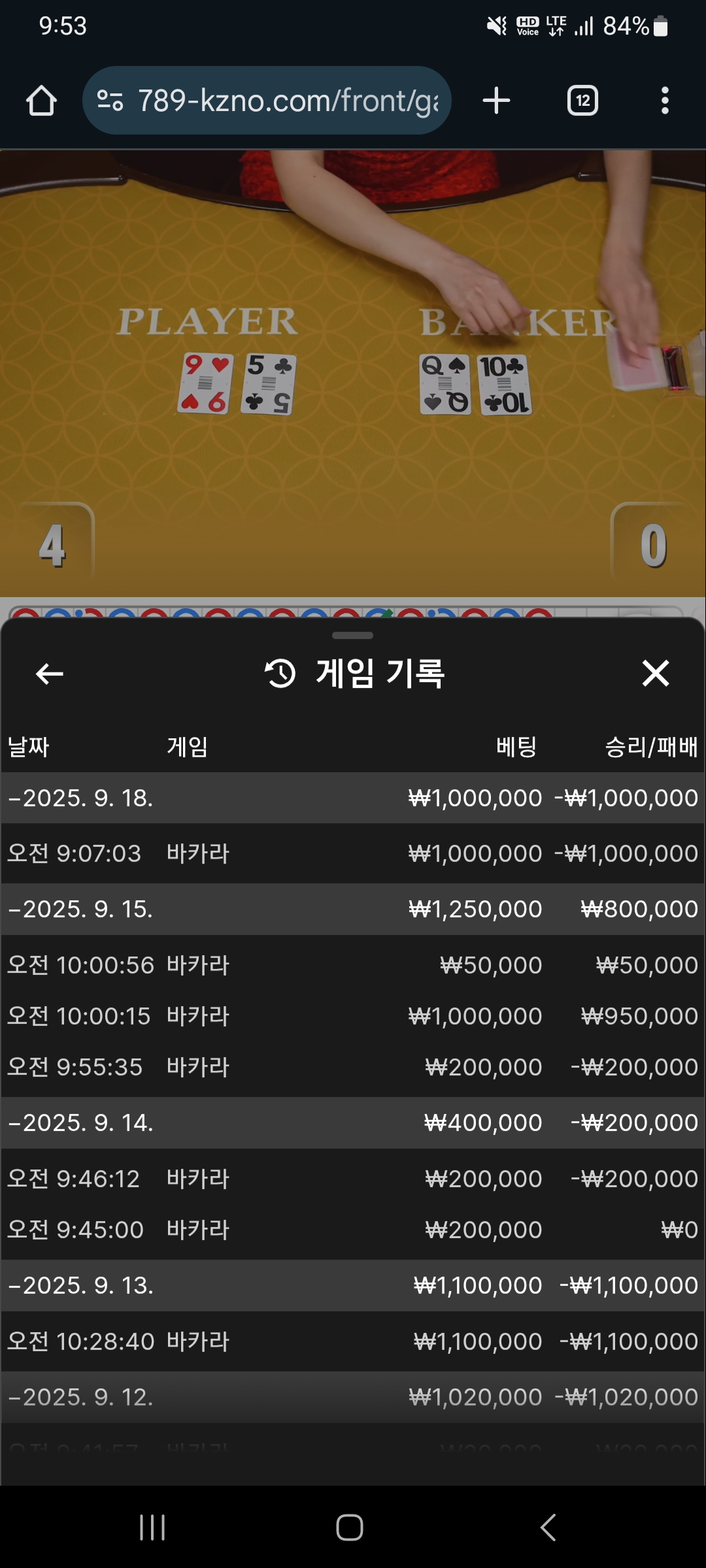This screenshot has width=706, height=1568.
Task: Open the tab switcher showing 12 tabs
Action: 582,101
